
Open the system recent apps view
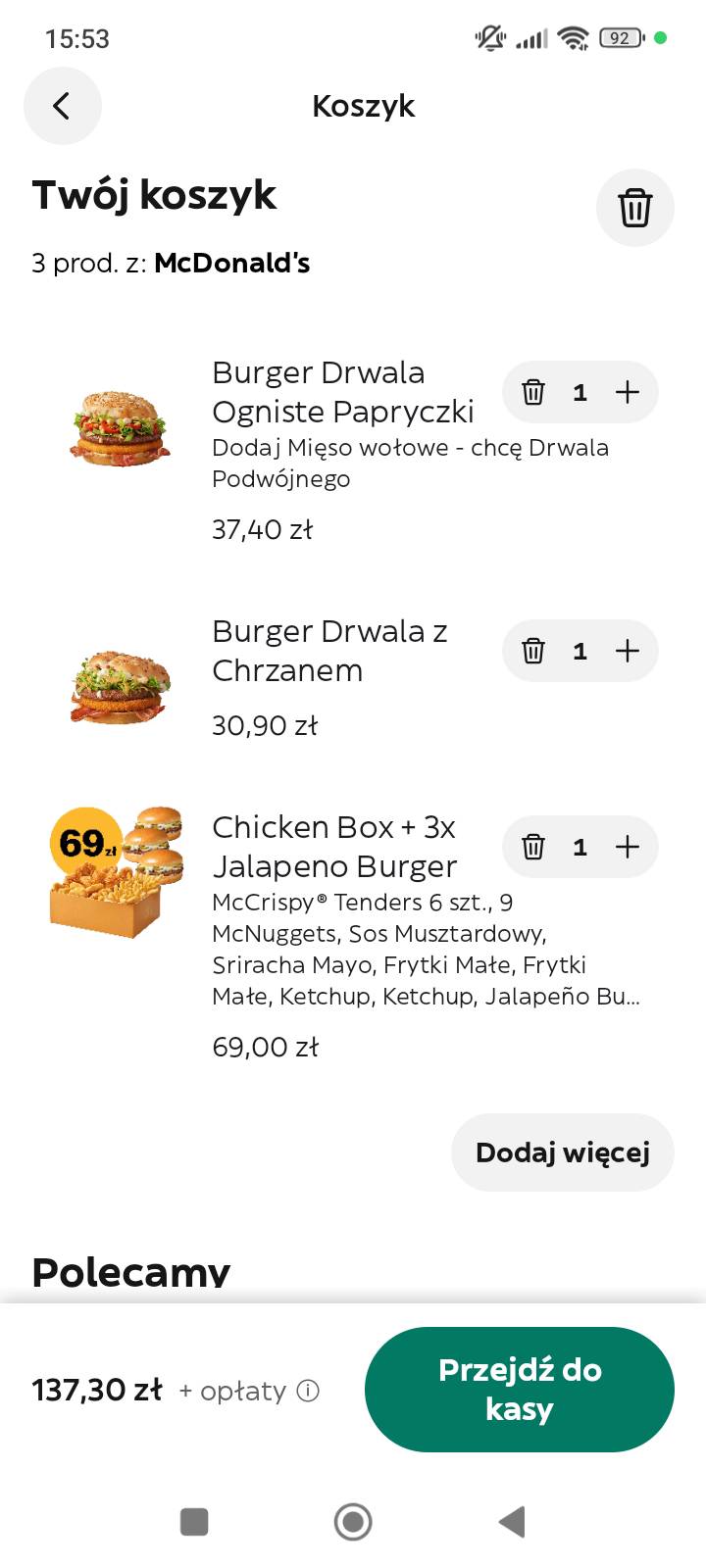[x=194, y=1522]
